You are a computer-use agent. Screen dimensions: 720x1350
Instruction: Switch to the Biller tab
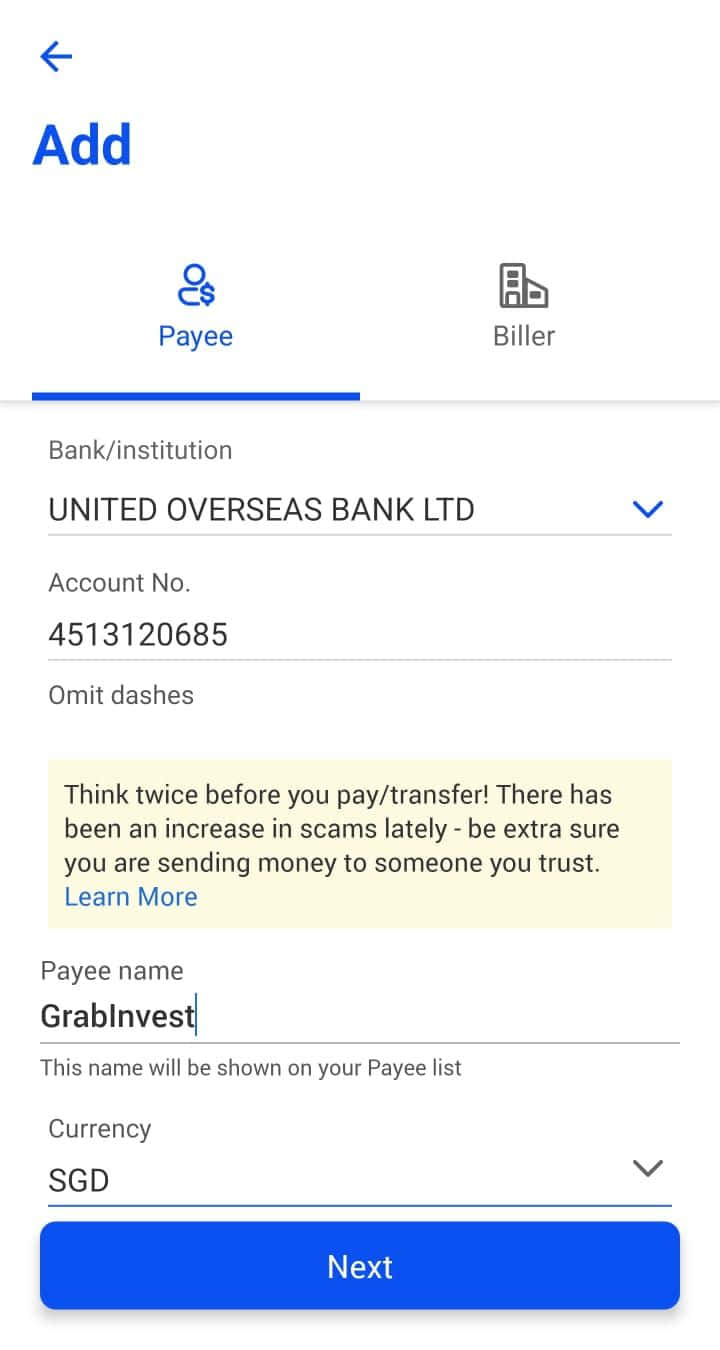(524, 307)
